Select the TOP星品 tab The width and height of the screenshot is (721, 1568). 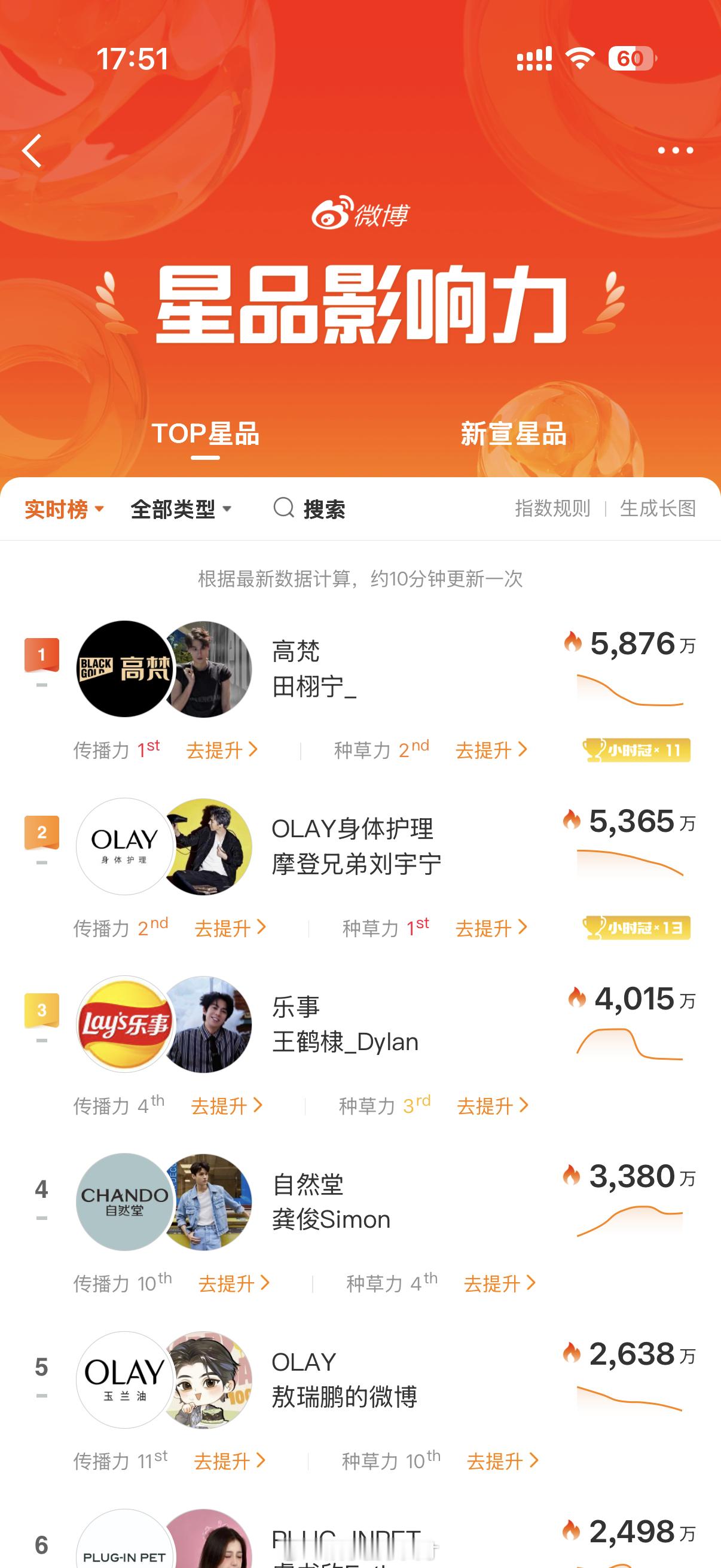207,434
